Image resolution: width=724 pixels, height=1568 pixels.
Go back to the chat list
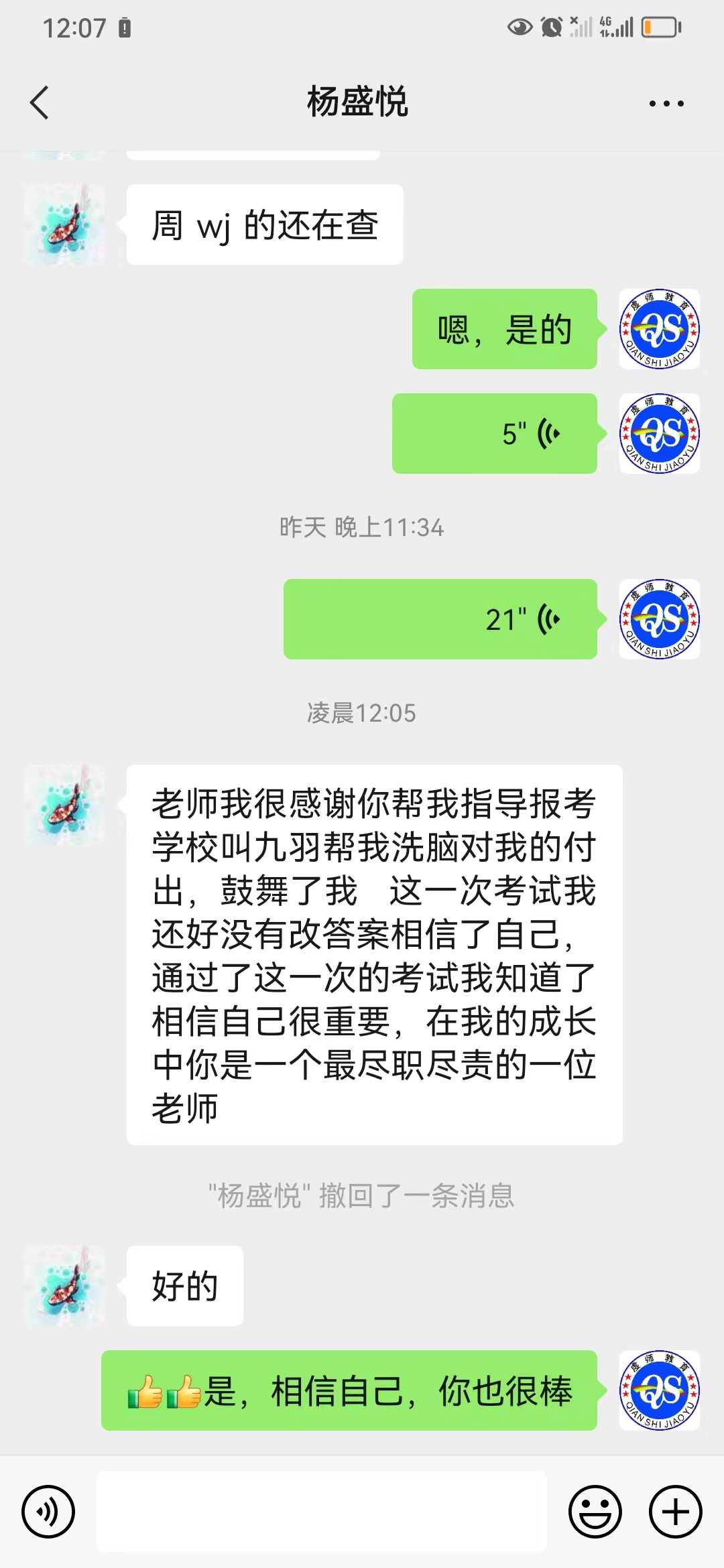point(40,103)
